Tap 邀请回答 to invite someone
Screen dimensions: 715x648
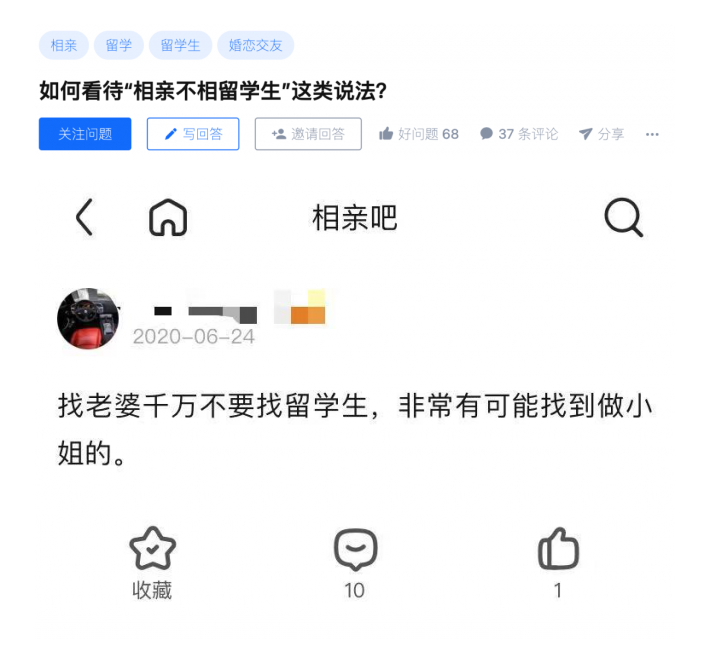[308, 134]
